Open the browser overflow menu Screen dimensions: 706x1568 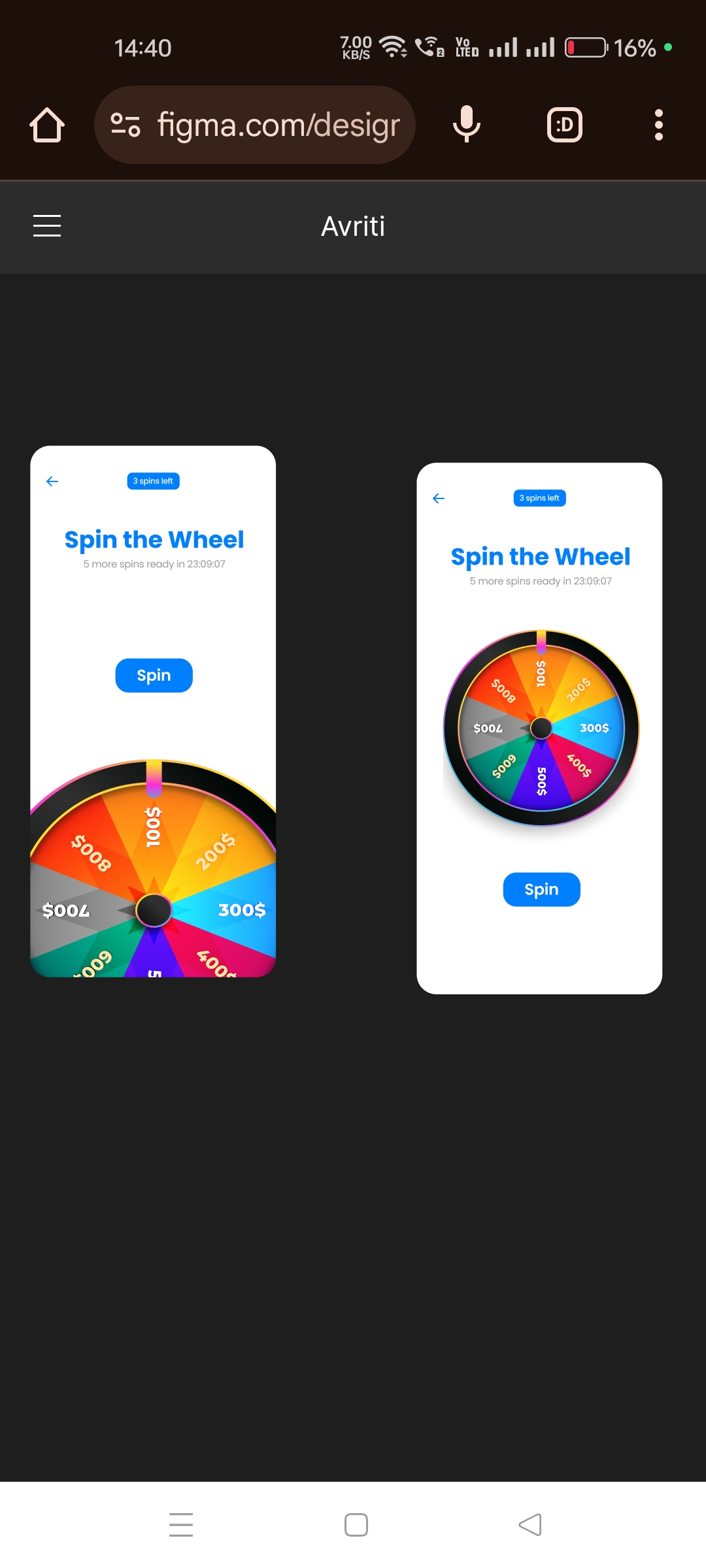click(x=658, y=125)
